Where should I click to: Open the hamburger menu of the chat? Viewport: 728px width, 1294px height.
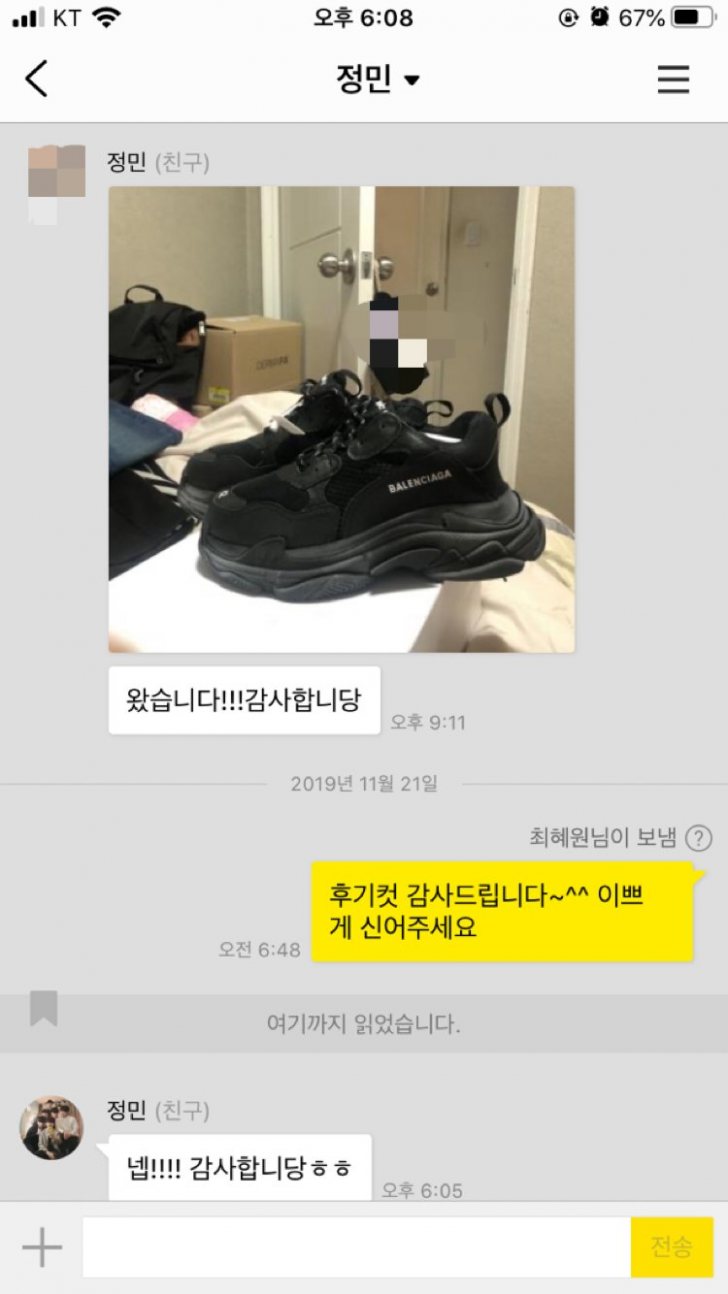[x=673, y=79]
